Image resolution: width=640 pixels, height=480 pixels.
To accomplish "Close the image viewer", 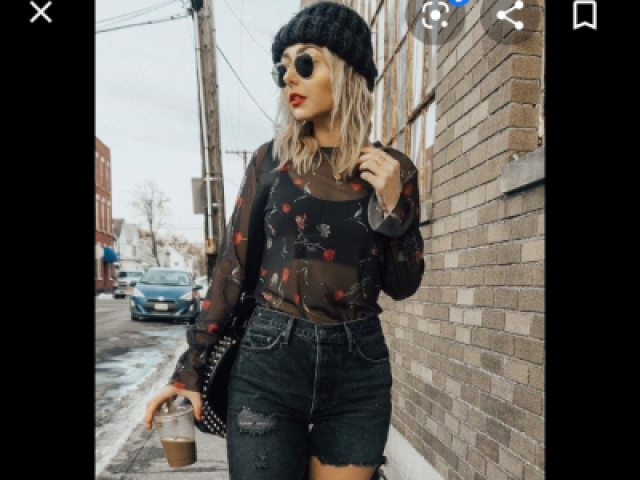I will point(40,13).
